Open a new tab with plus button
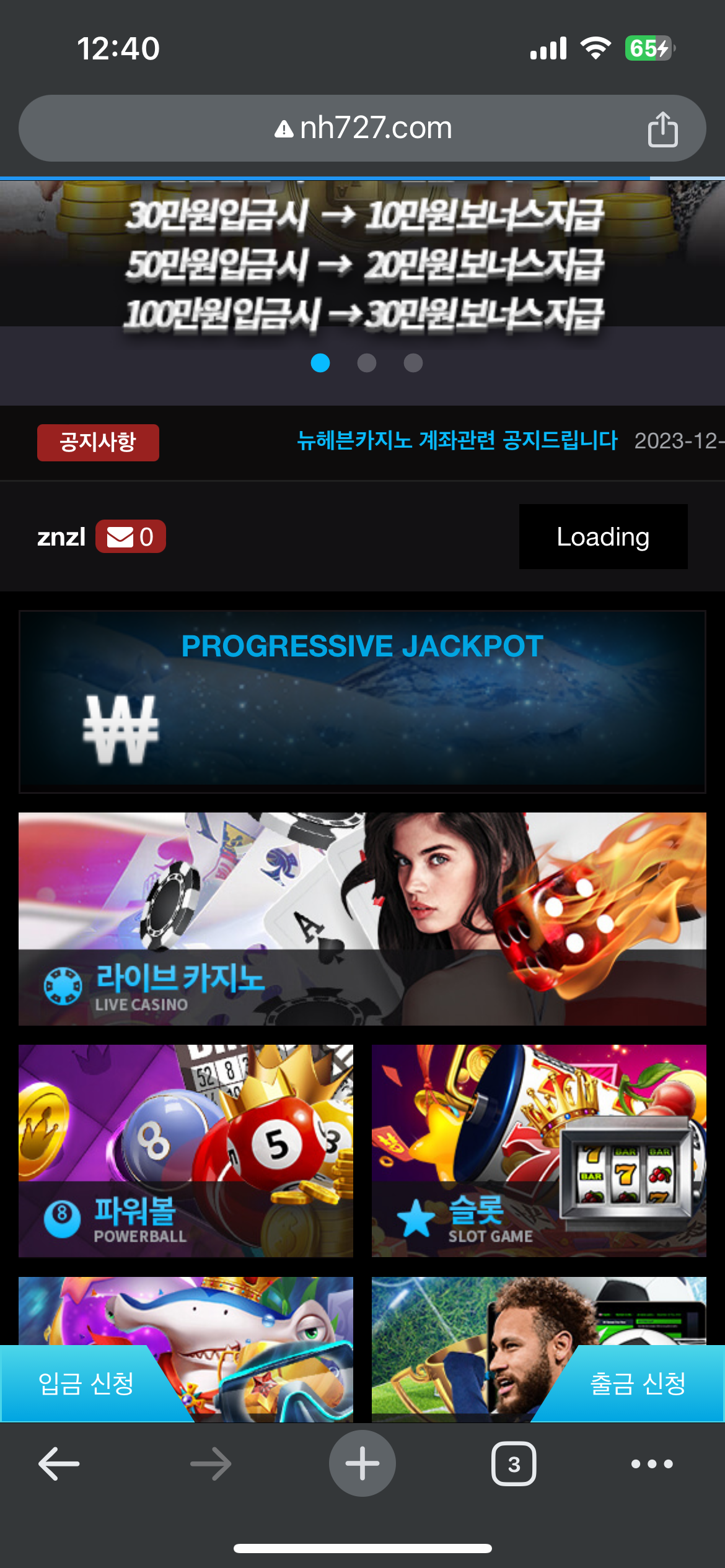The width and height of the screenshot is (725, 1568). pos(362,1464)
